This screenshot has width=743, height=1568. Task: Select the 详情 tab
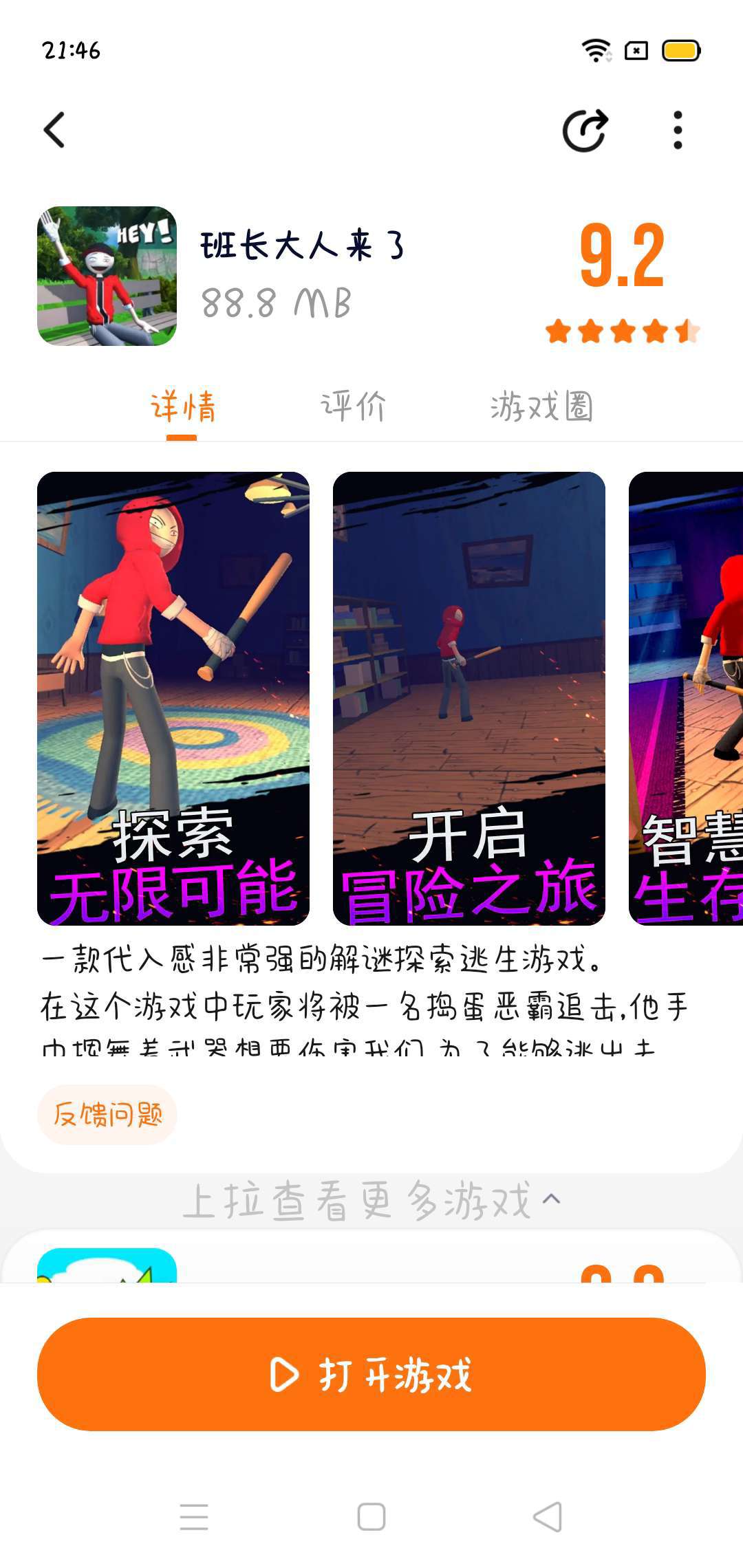click(x=182, y=406)
